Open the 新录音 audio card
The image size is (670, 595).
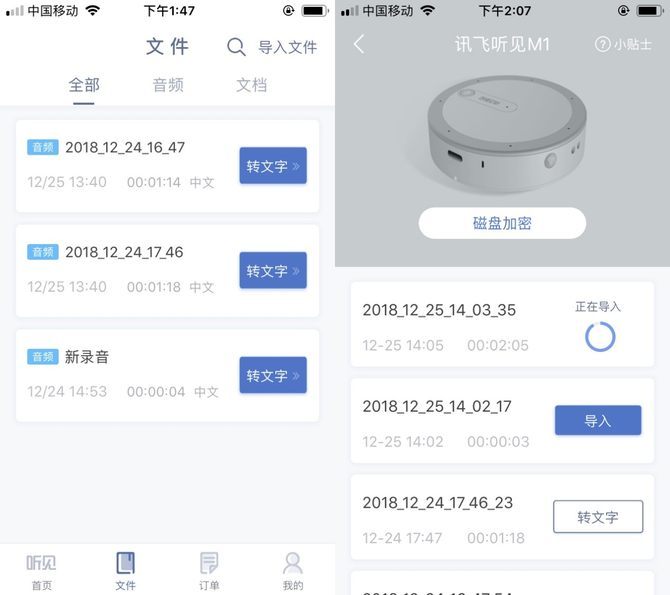coord(120,374)
